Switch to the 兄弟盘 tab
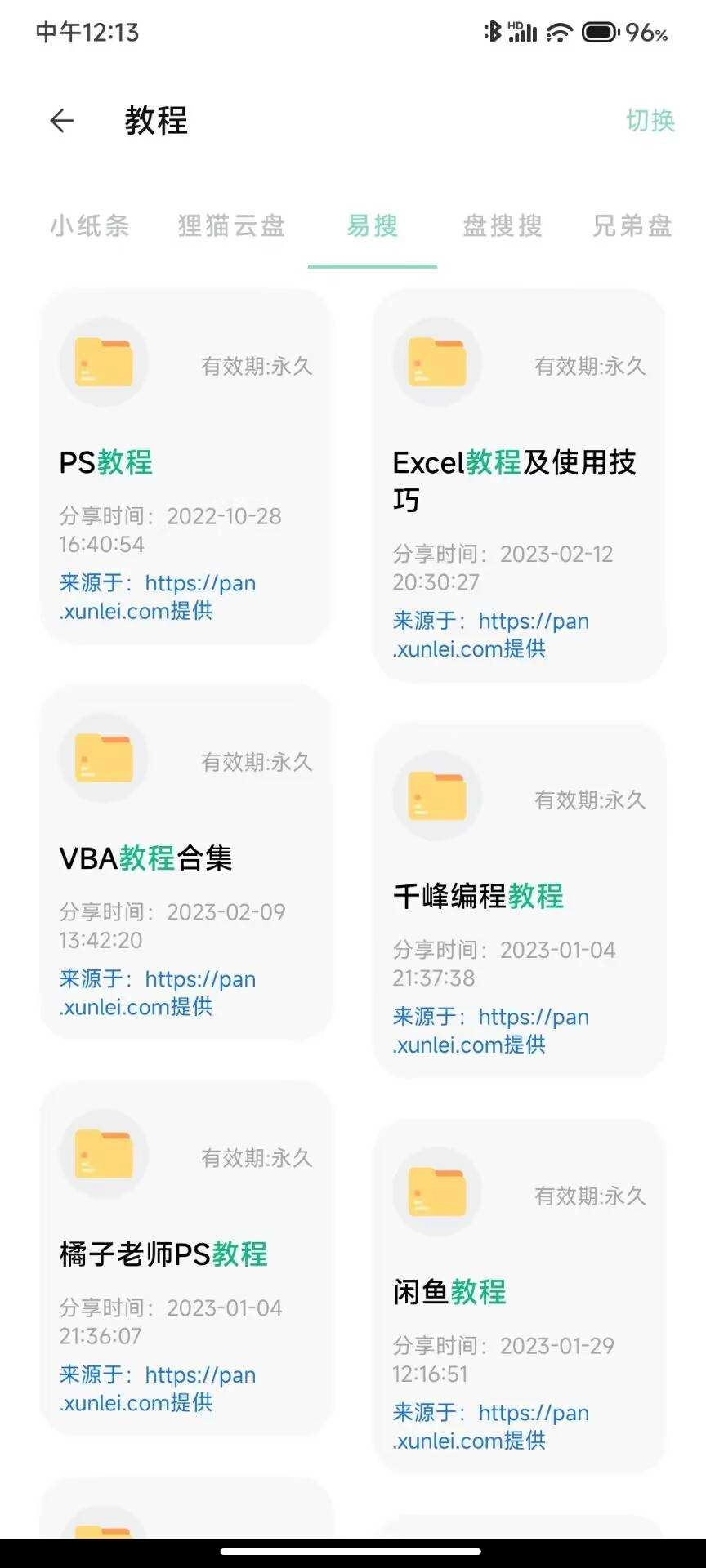This screenshot has height=1568, width=706. pyautogui.click(x=631, y=227)
